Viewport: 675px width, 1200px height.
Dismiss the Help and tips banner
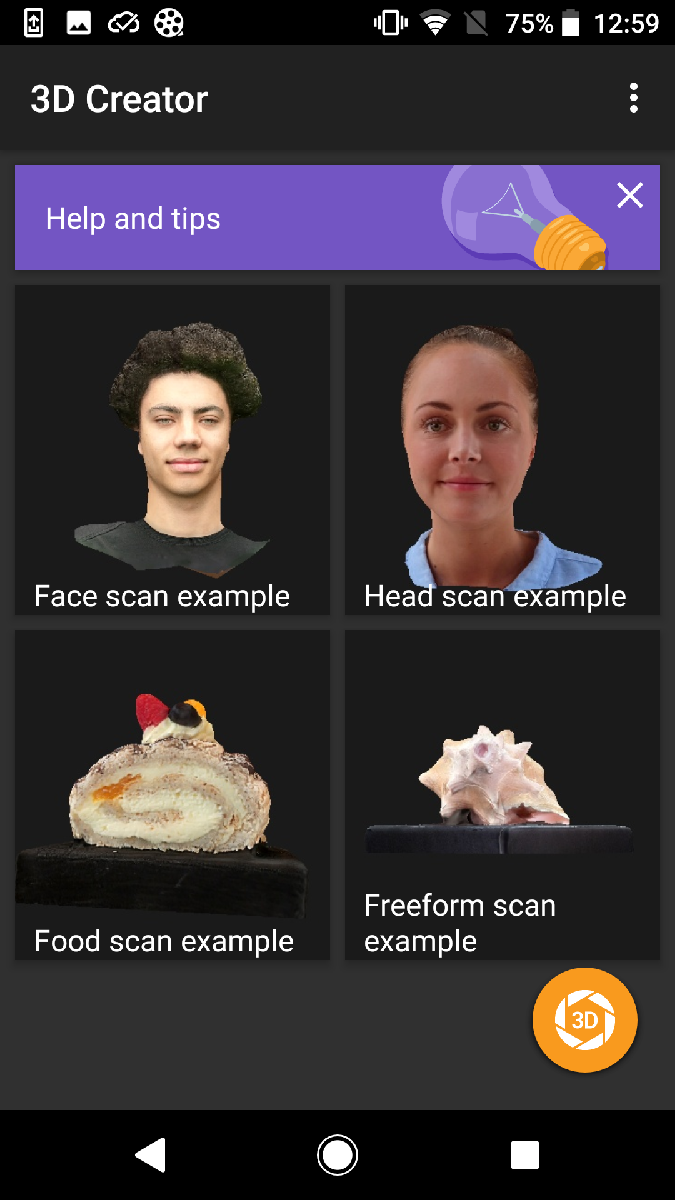630,195
